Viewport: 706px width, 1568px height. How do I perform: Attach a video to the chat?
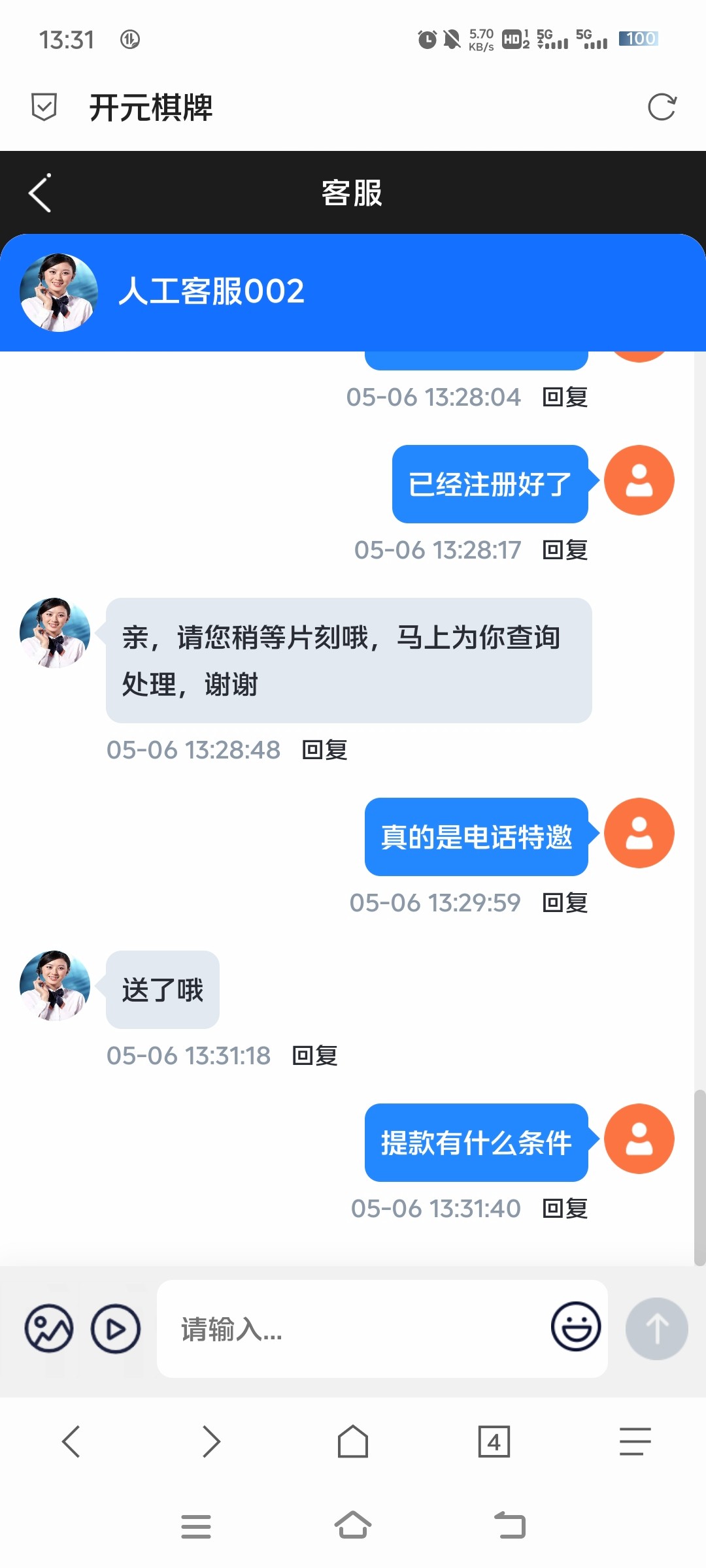(116, 1328)
